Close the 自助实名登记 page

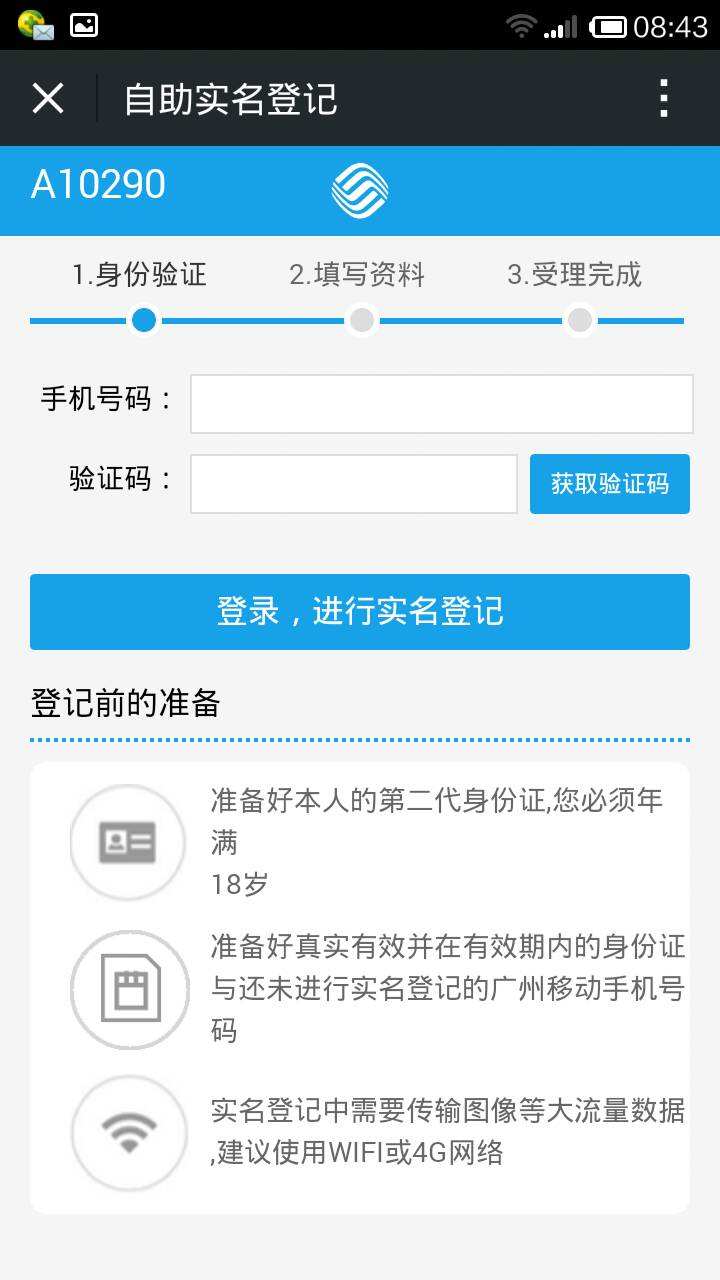[48, 98]
